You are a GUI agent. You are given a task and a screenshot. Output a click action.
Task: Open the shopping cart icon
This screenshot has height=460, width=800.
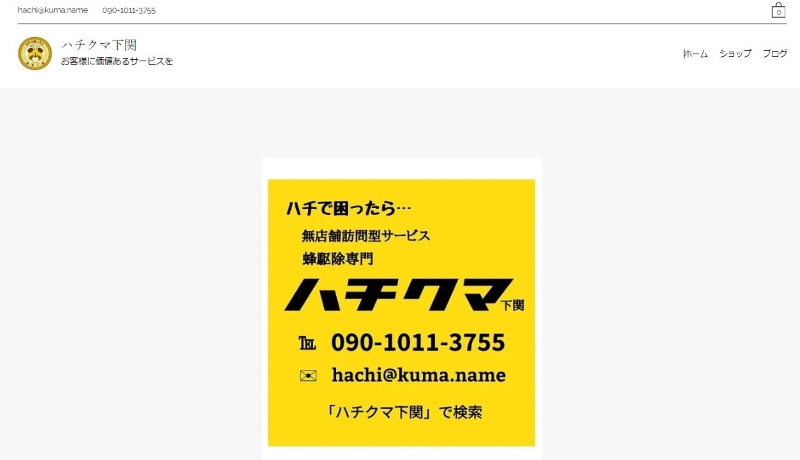click(778, 11)
